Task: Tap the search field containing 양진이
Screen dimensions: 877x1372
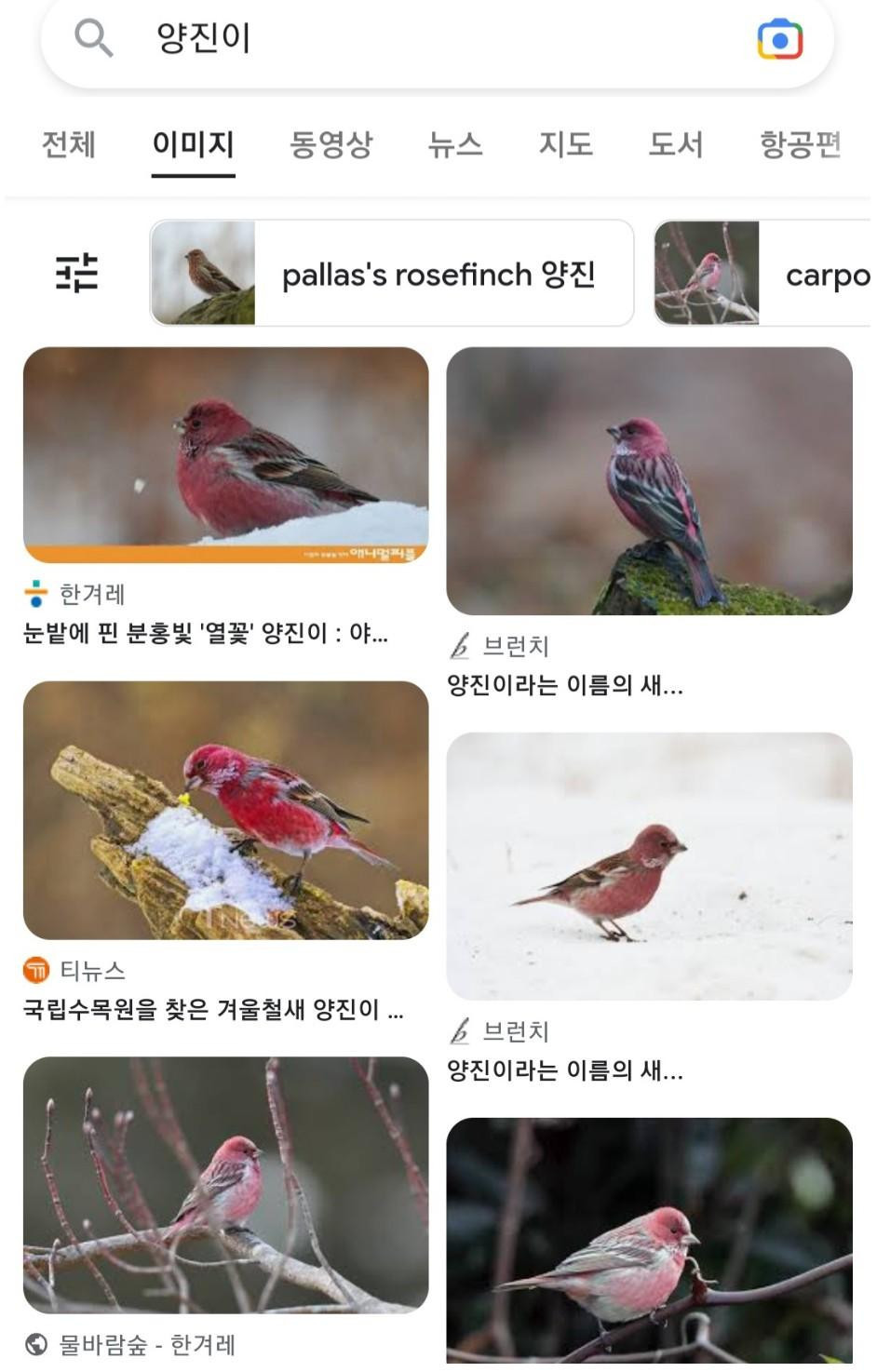Action: point(419,39)
